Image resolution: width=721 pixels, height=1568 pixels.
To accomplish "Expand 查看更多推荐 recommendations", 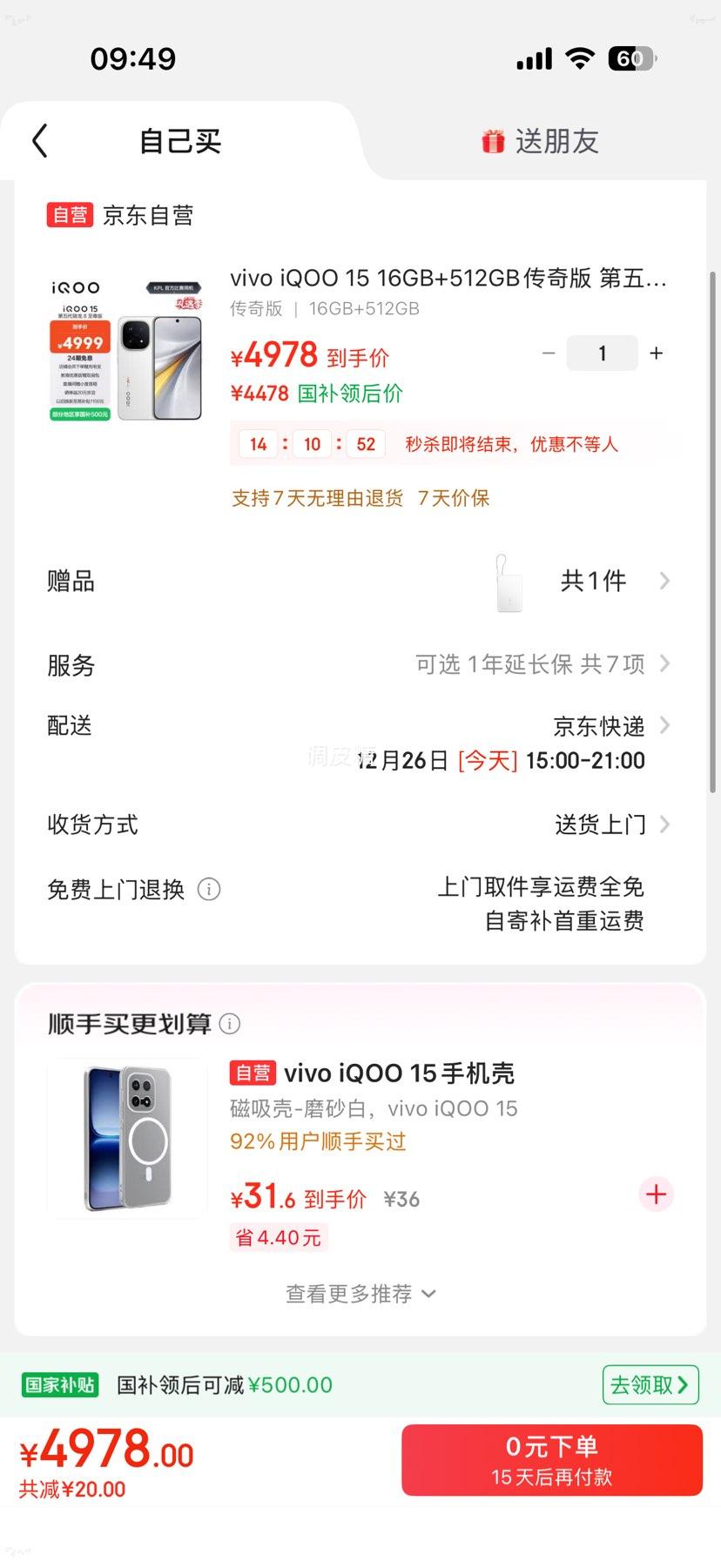I will [x=360, y=1293].
